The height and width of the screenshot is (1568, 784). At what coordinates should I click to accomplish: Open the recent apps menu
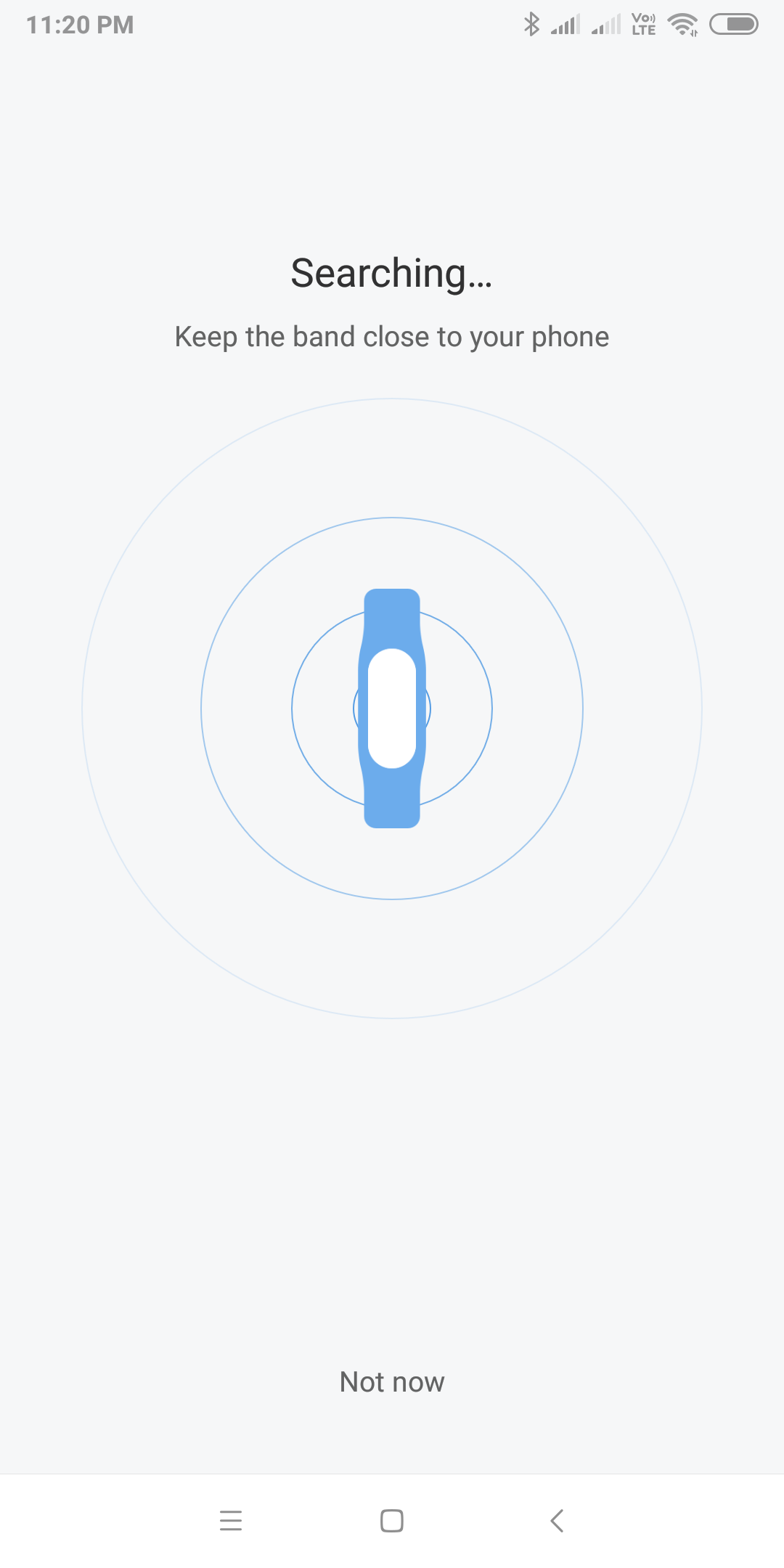pos(230,1520)
